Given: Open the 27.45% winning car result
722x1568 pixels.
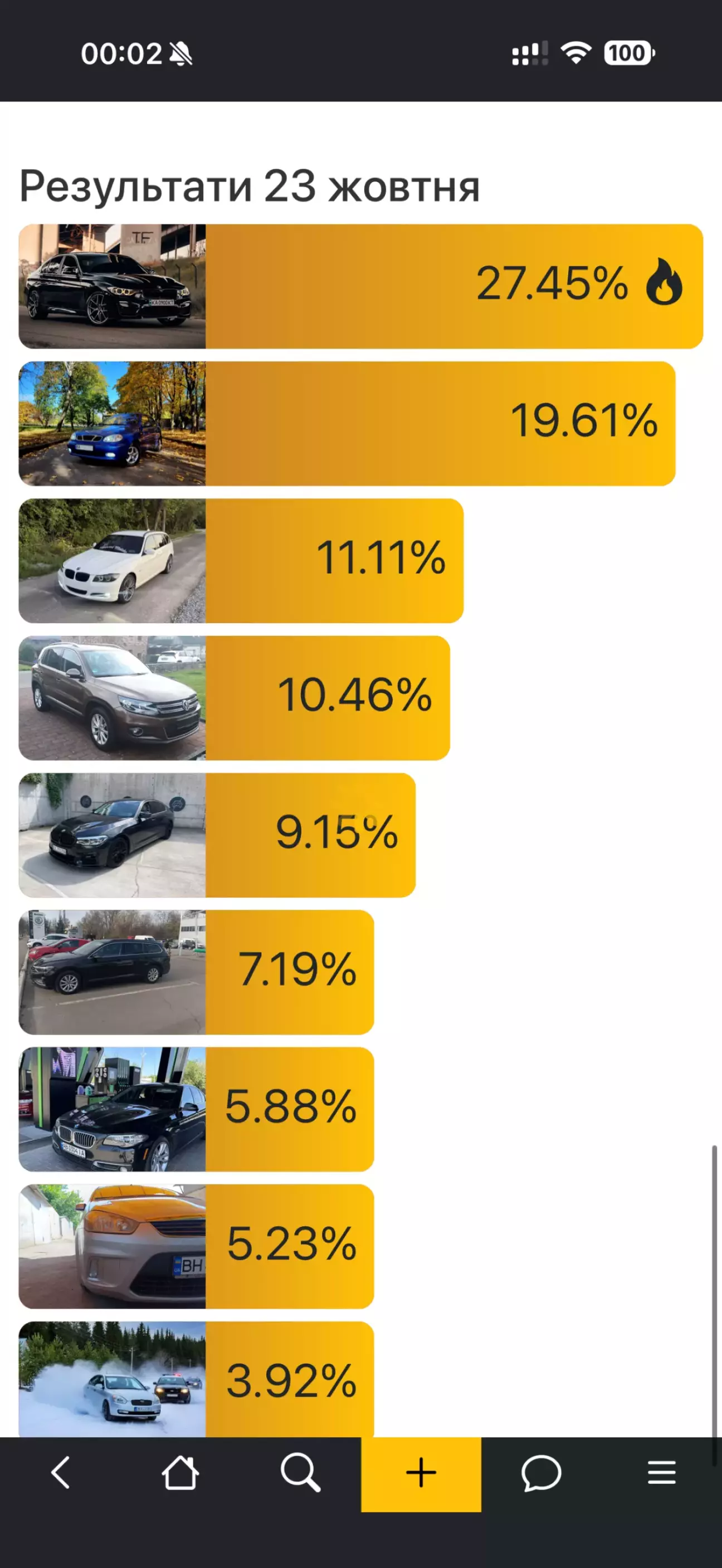Looking at the screenshot, I should [x=360, y=286].
